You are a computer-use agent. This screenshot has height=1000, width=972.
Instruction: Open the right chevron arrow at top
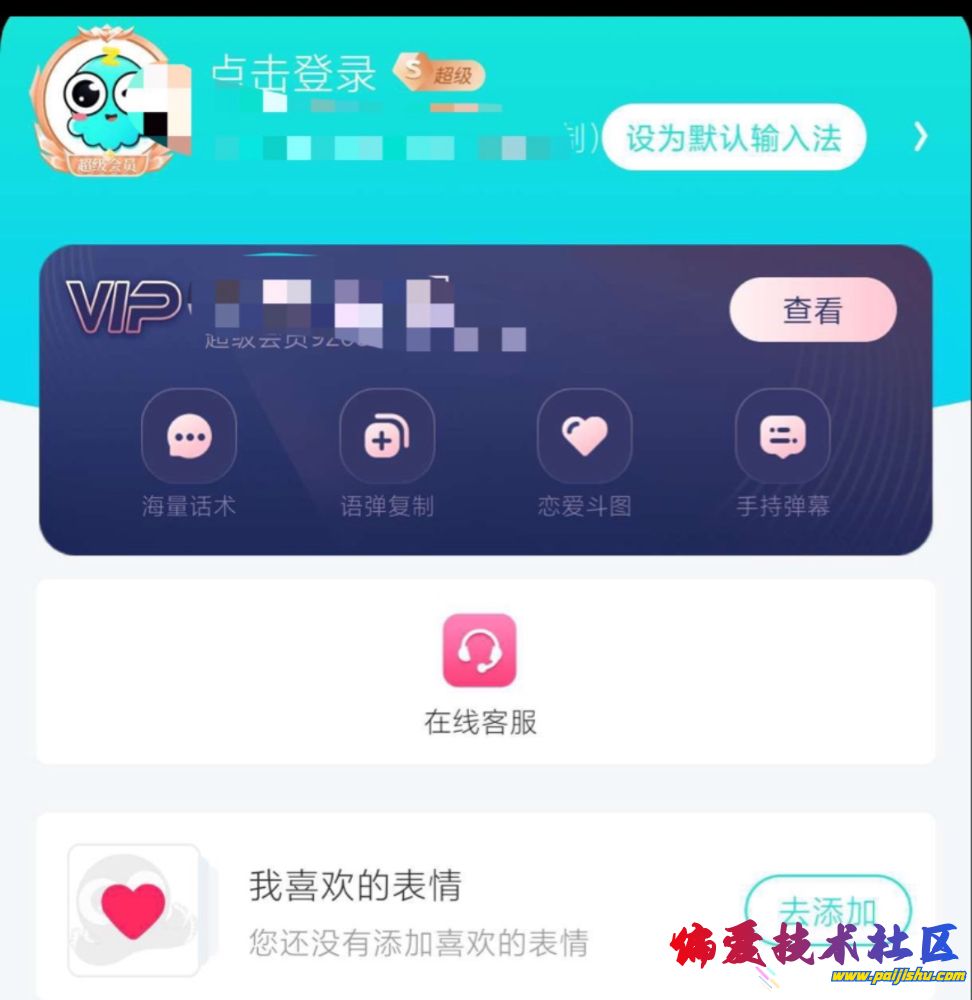coord(921,137)
